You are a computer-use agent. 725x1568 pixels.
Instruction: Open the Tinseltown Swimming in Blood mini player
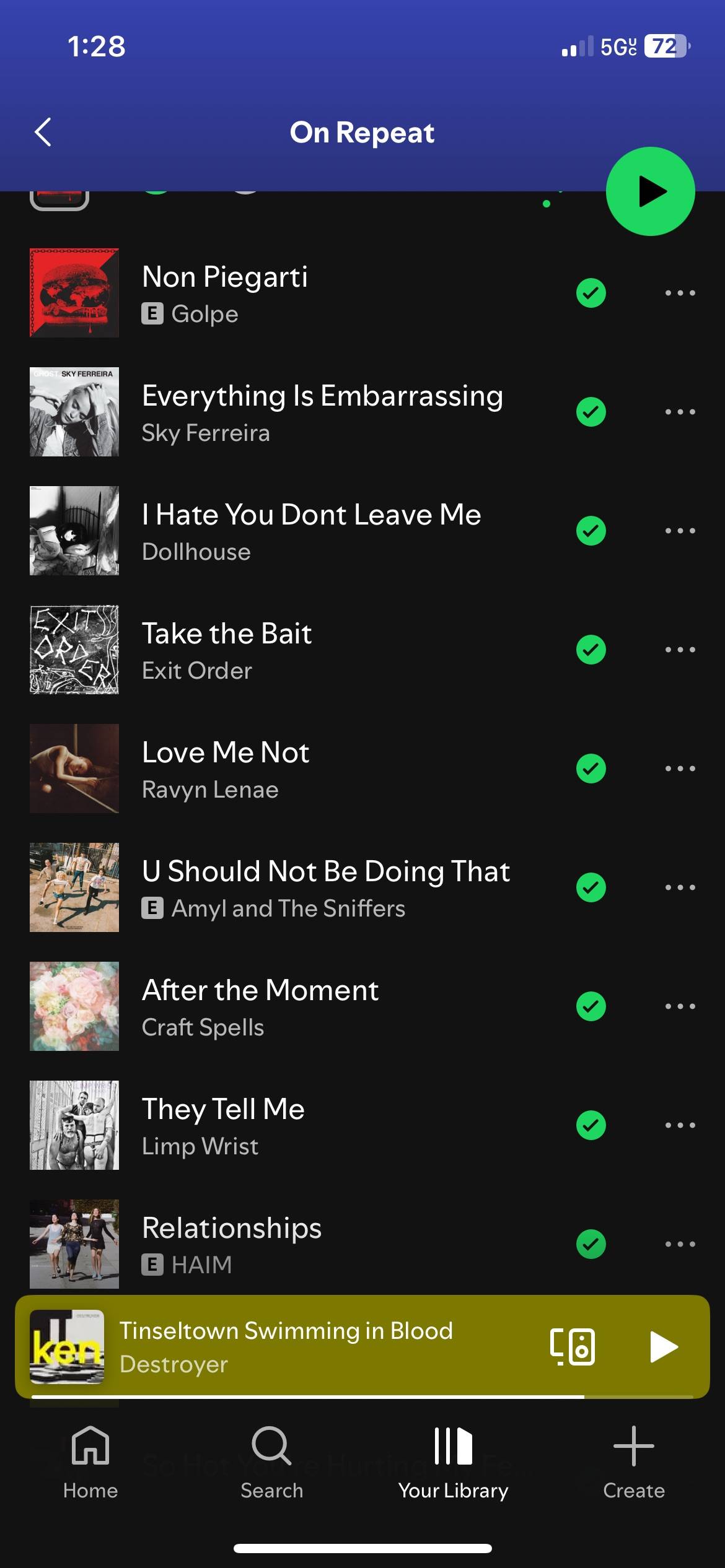285,1347
